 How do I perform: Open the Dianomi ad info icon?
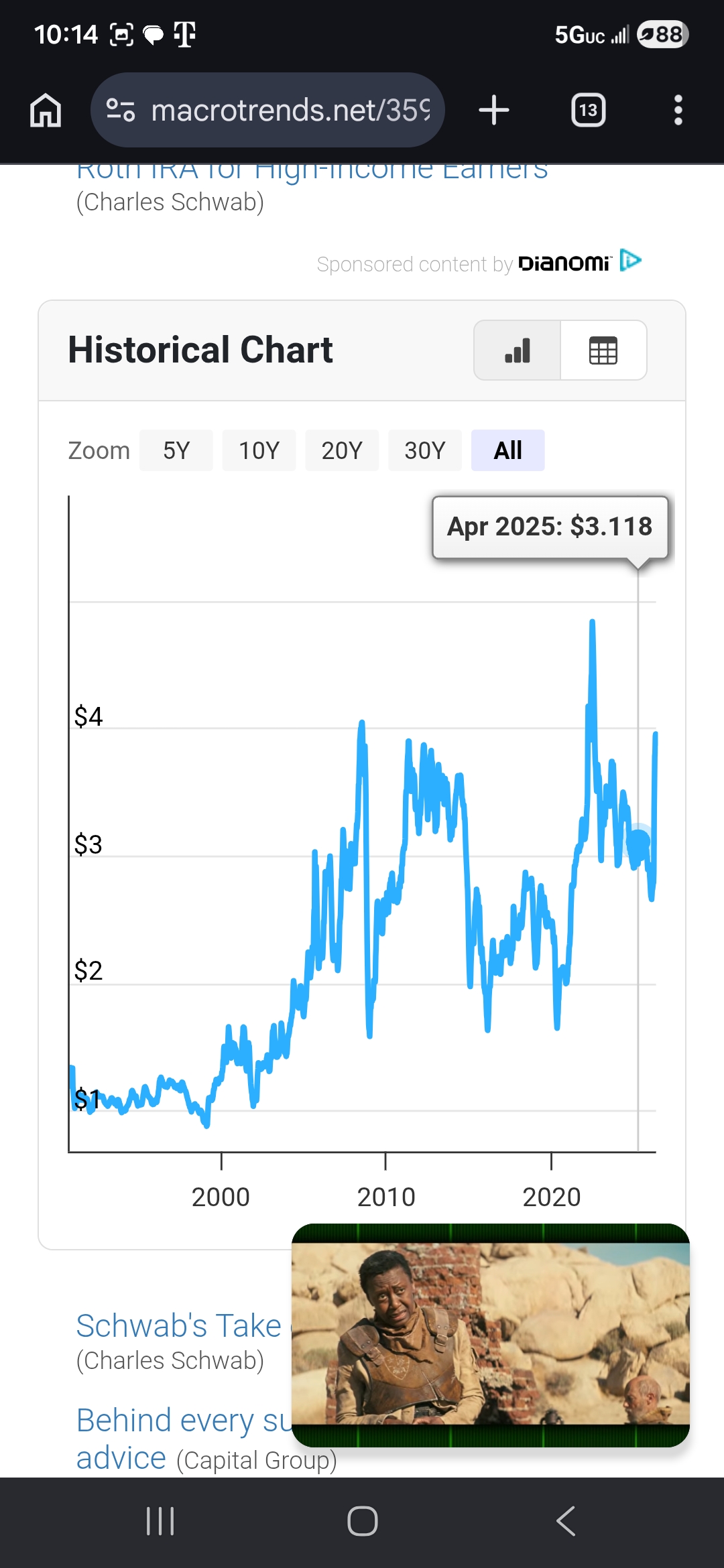point(630,260)
